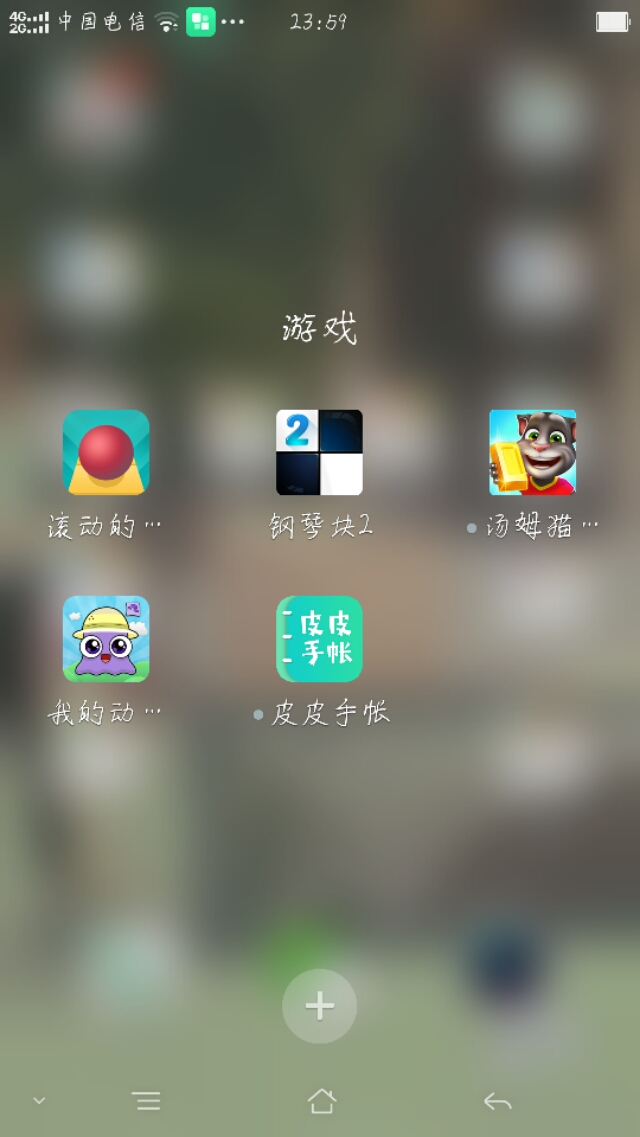Viewport: 640px width, 1137px height.
Task: Add an app with the plus button
Action: pos(319,1006)
